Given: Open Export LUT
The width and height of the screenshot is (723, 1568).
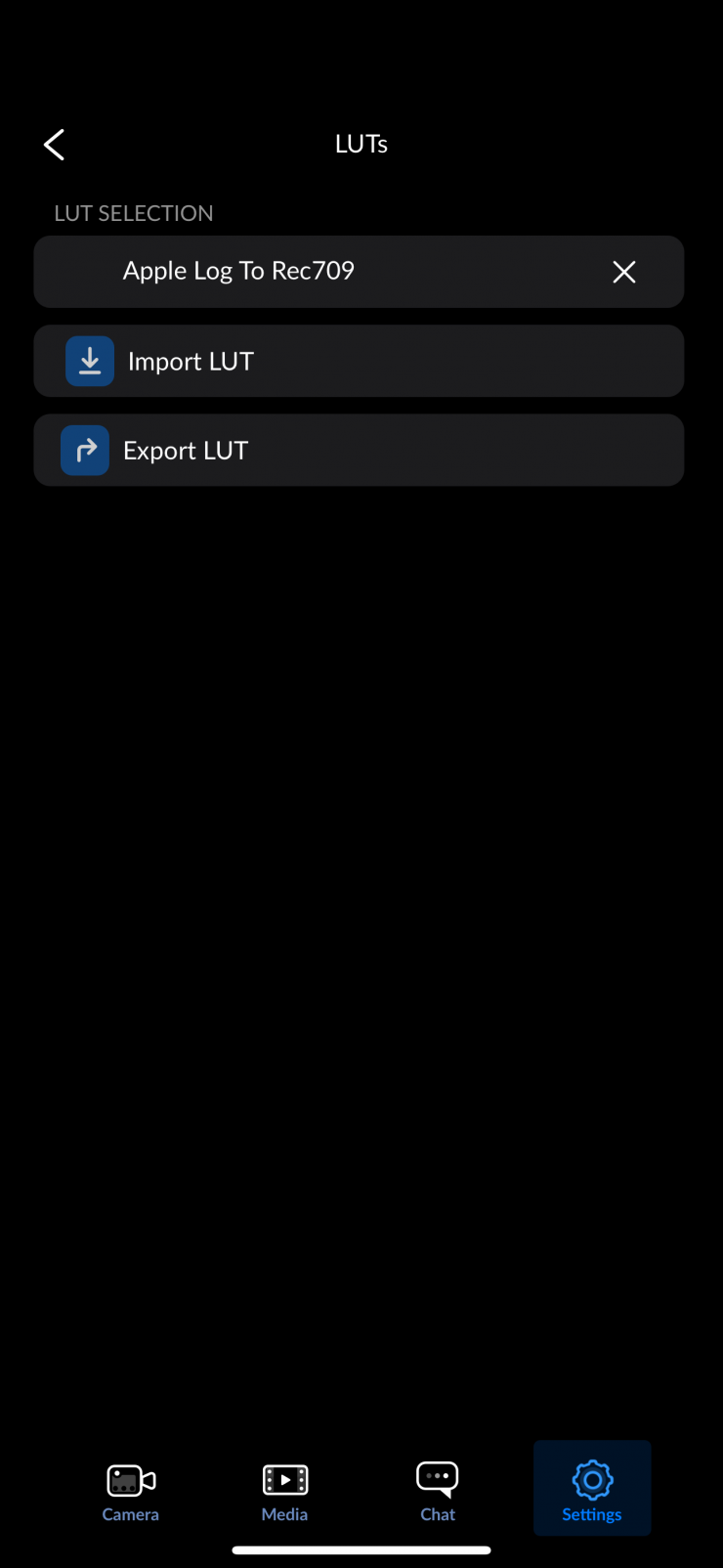Looking at the screenshot, I should click(x=358, y=451).
